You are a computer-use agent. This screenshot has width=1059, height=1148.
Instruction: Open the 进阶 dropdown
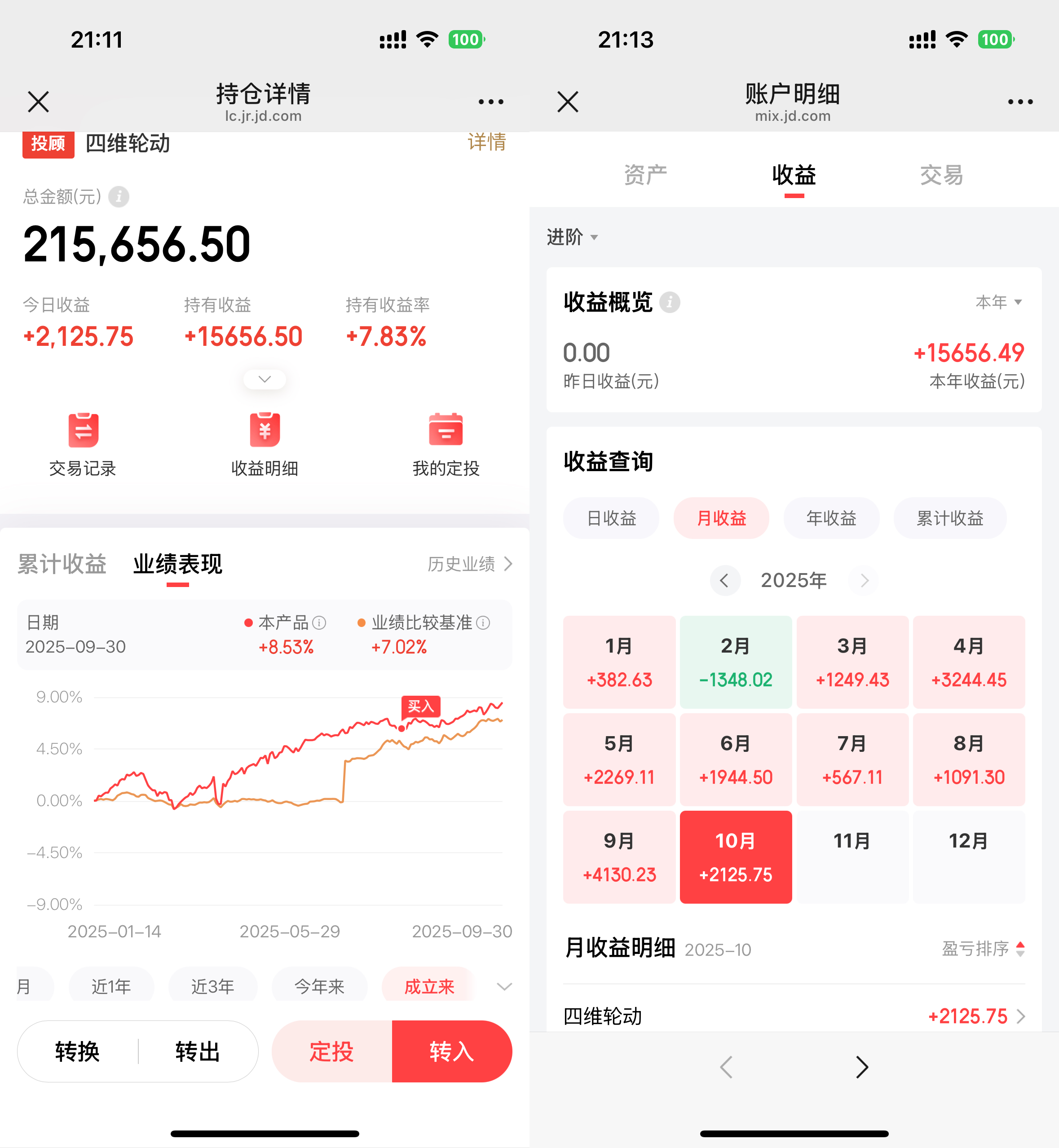click(572, 237)
